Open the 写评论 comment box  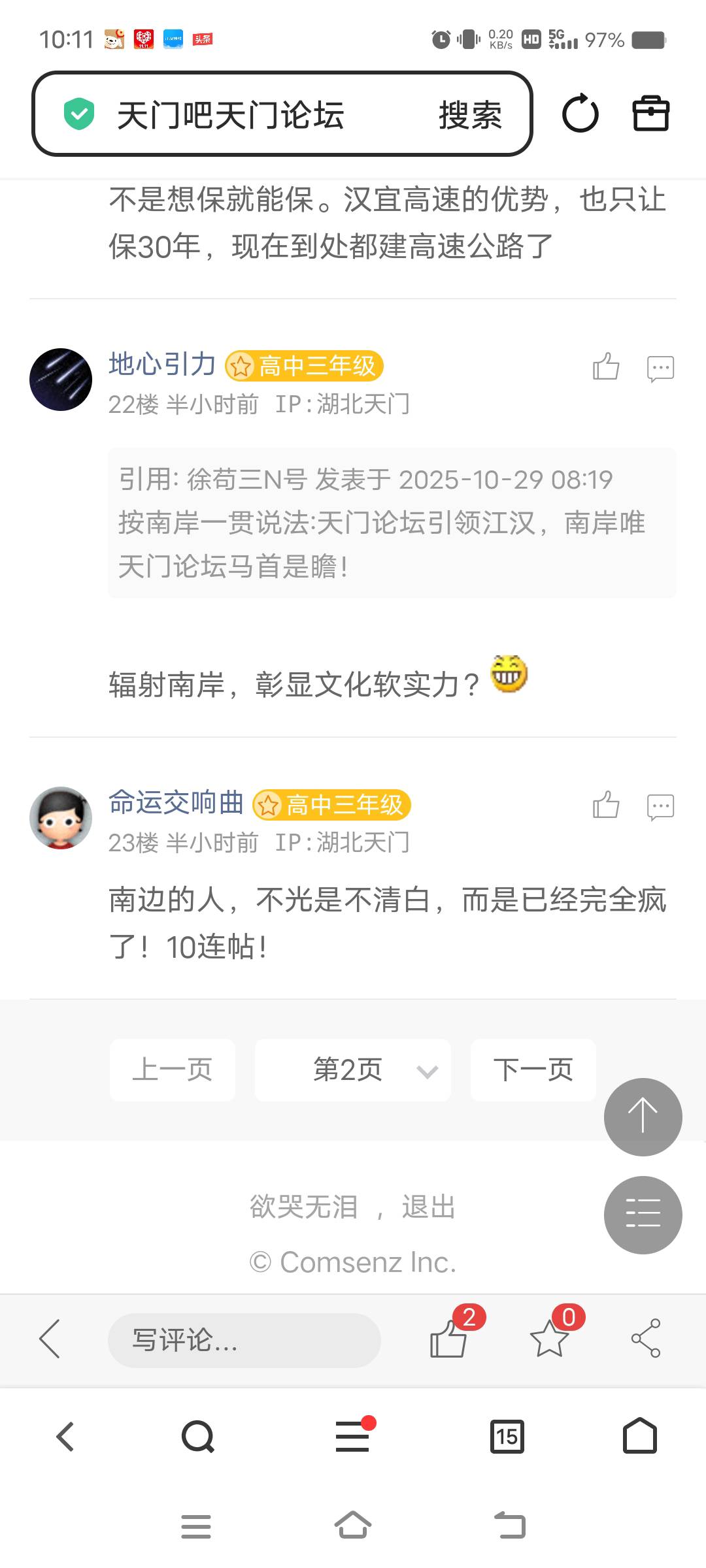coord(244,1340)
